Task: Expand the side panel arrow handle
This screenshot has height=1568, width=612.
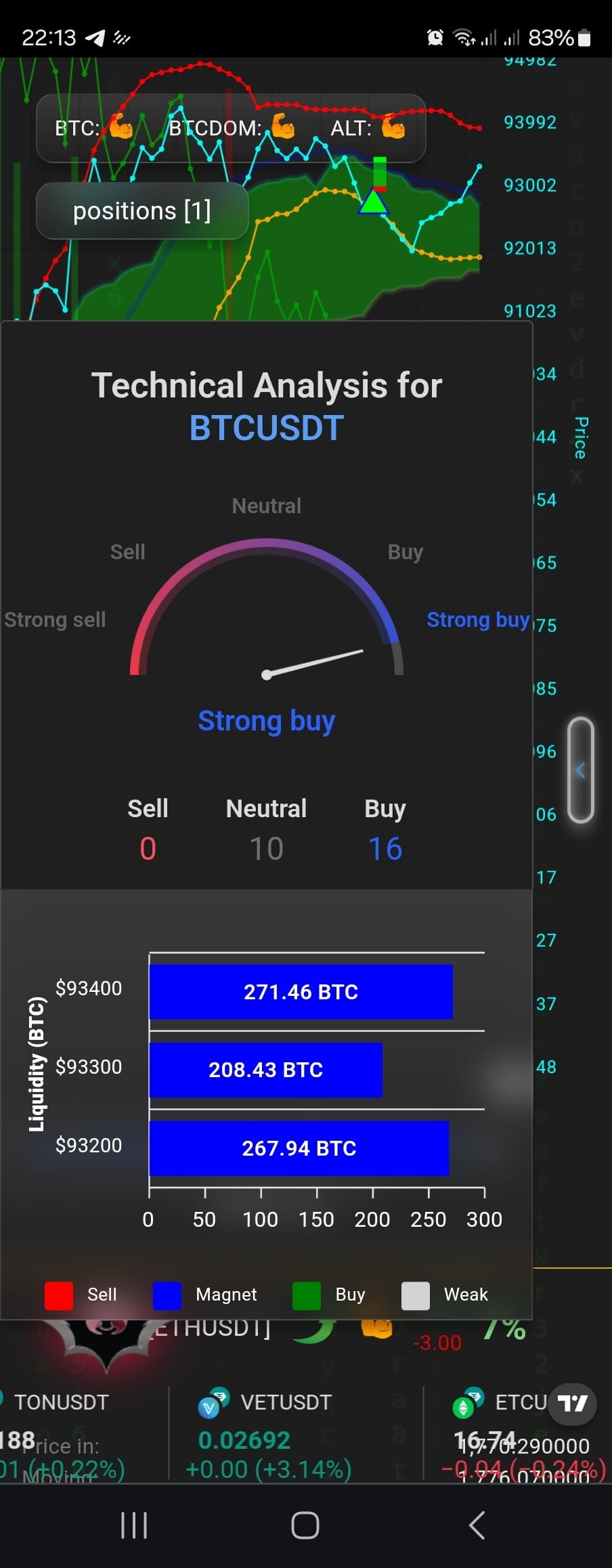Action: coord(580,770)
